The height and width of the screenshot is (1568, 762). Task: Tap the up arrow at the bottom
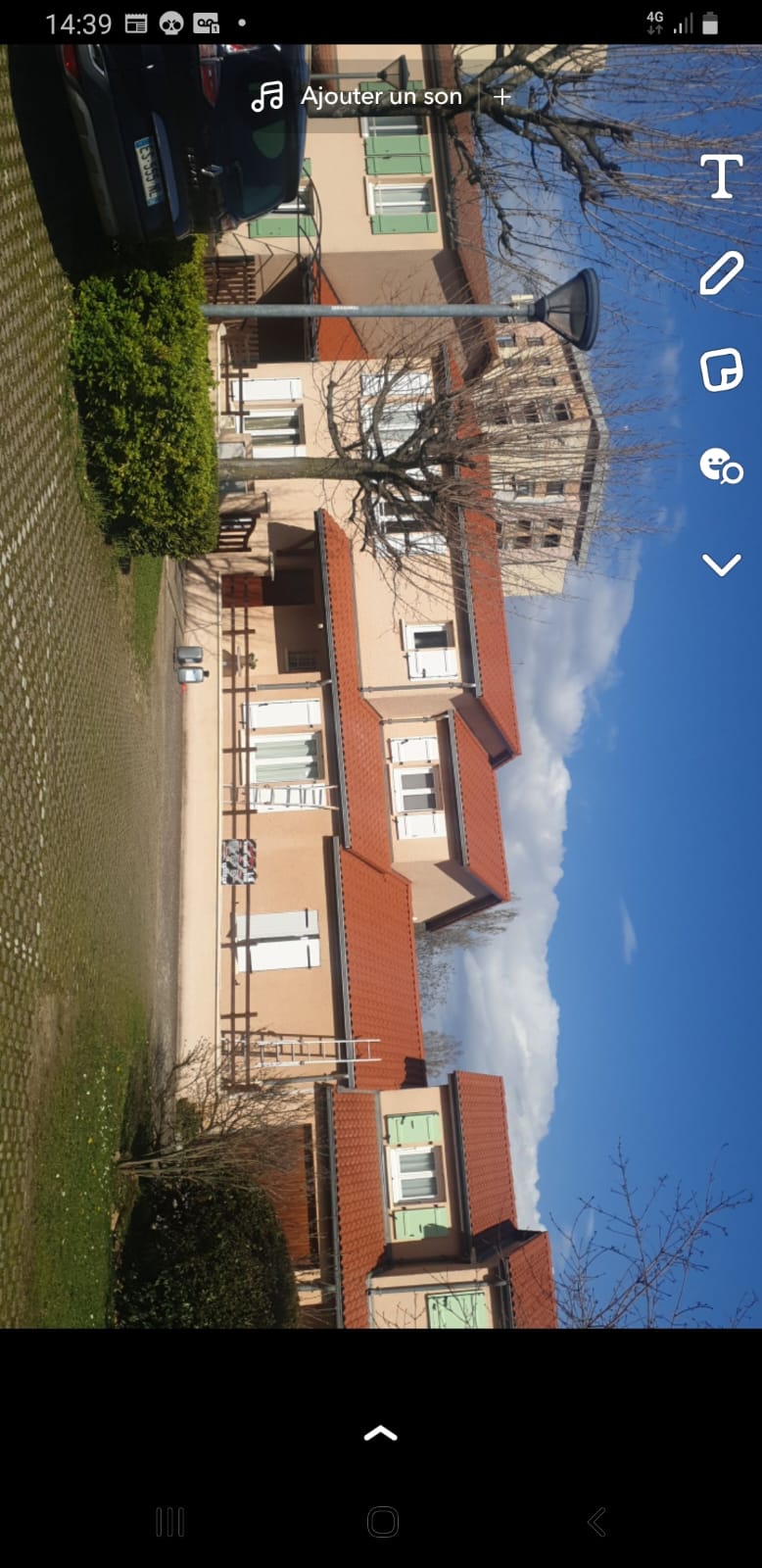click(x=381, y=1433)
